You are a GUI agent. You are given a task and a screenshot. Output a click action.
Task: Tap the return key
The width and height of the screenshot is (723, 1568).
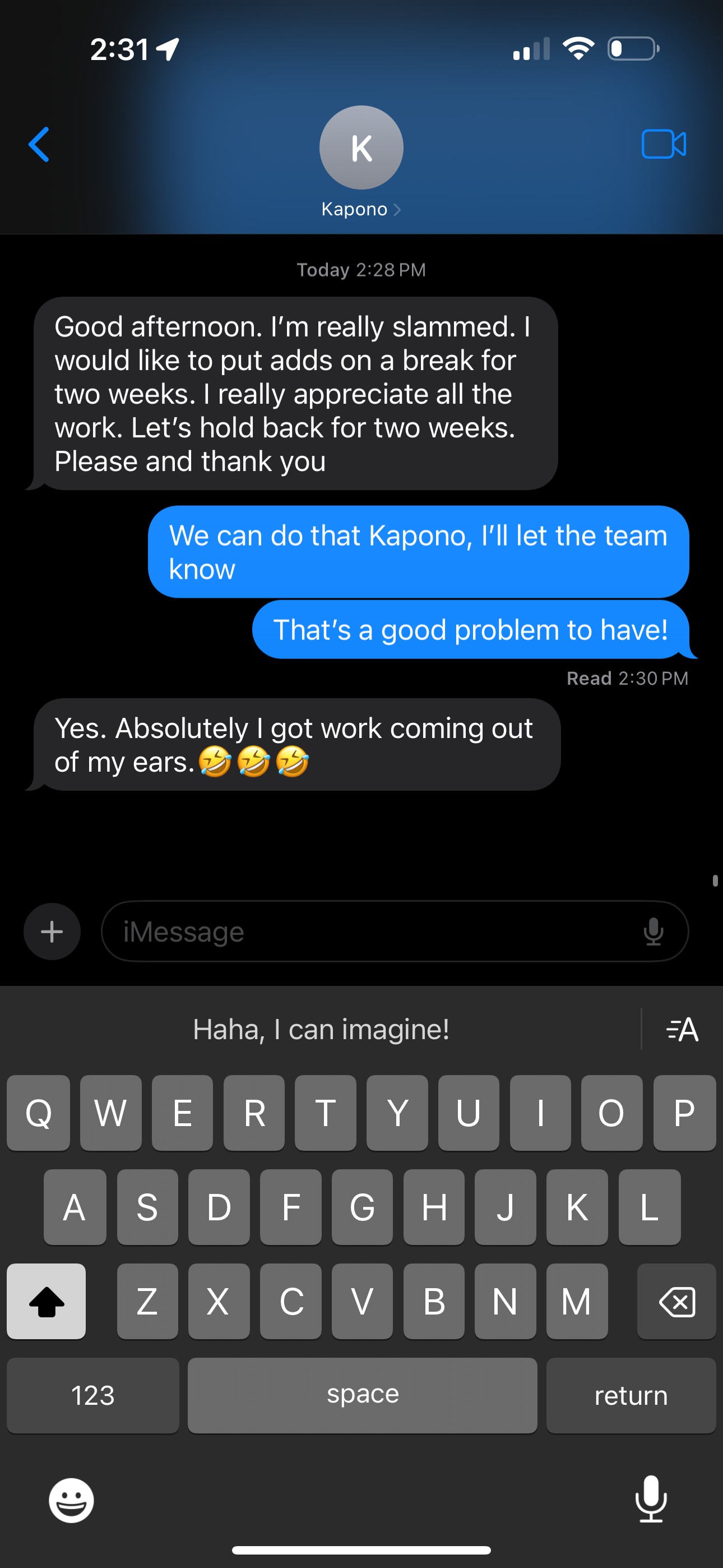[x=631, y=1395]
